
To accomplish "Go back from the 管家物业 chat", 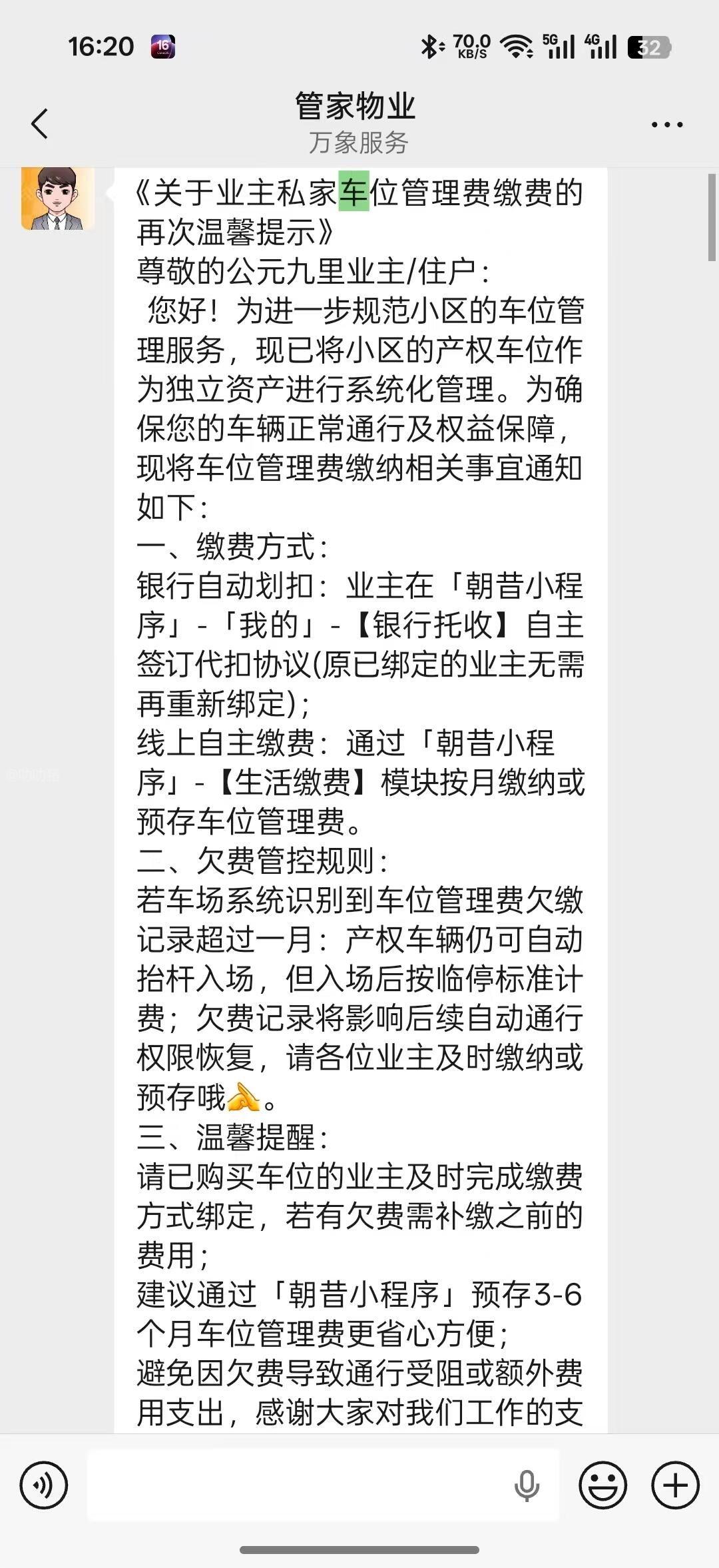I will [x=40, y=124].
